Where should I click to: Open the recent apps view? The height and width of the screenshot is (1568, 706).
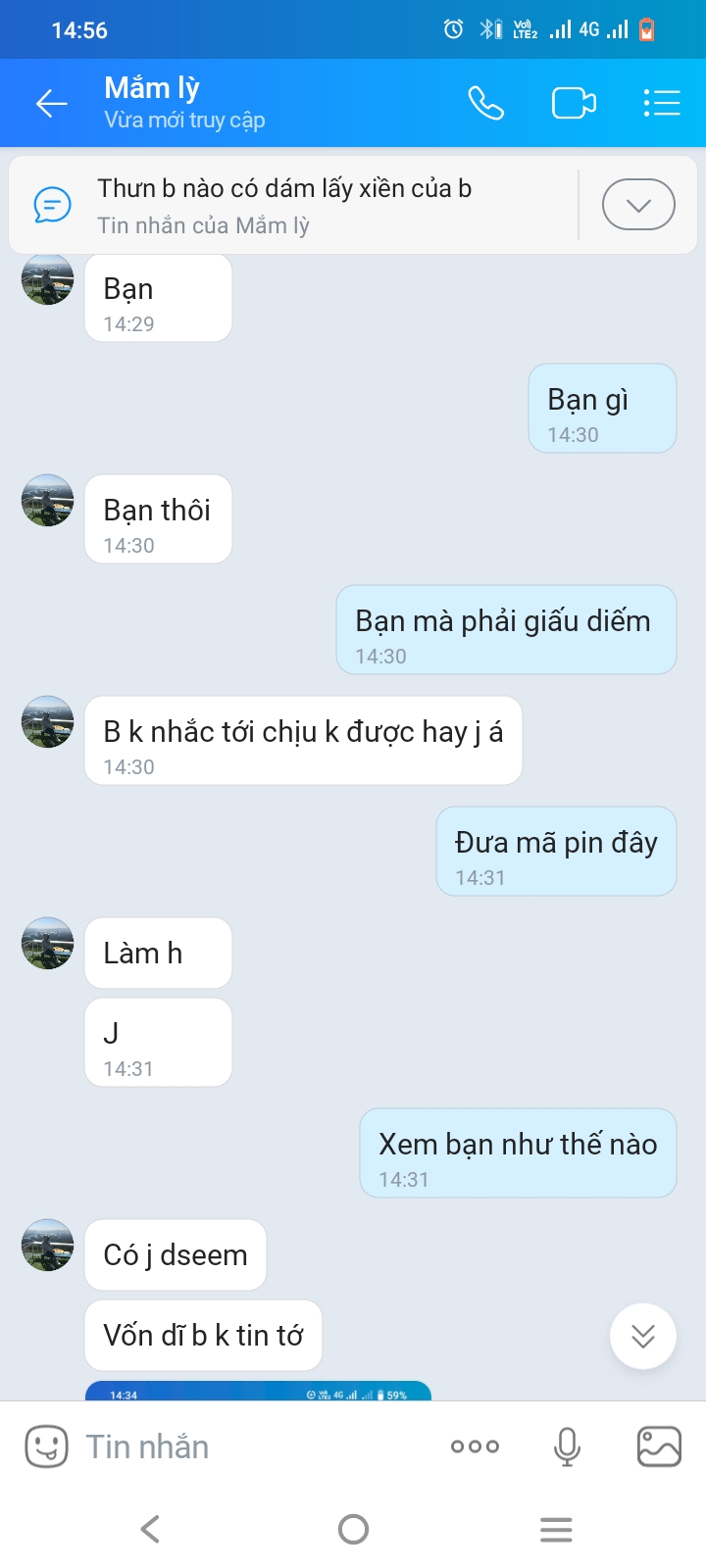pos(556,1529)
